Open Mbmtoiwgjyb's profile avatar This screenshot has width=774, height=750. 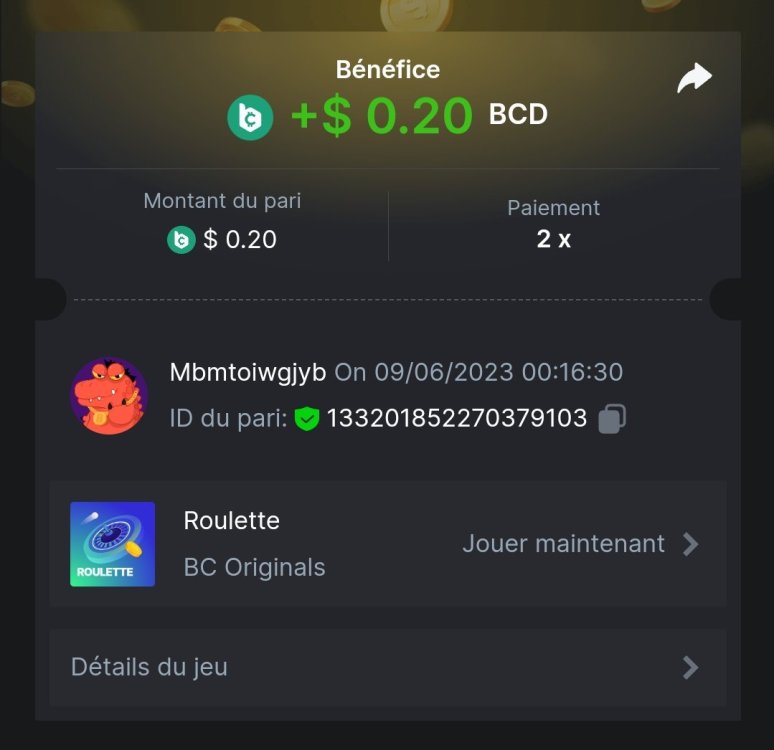point(109,396)
